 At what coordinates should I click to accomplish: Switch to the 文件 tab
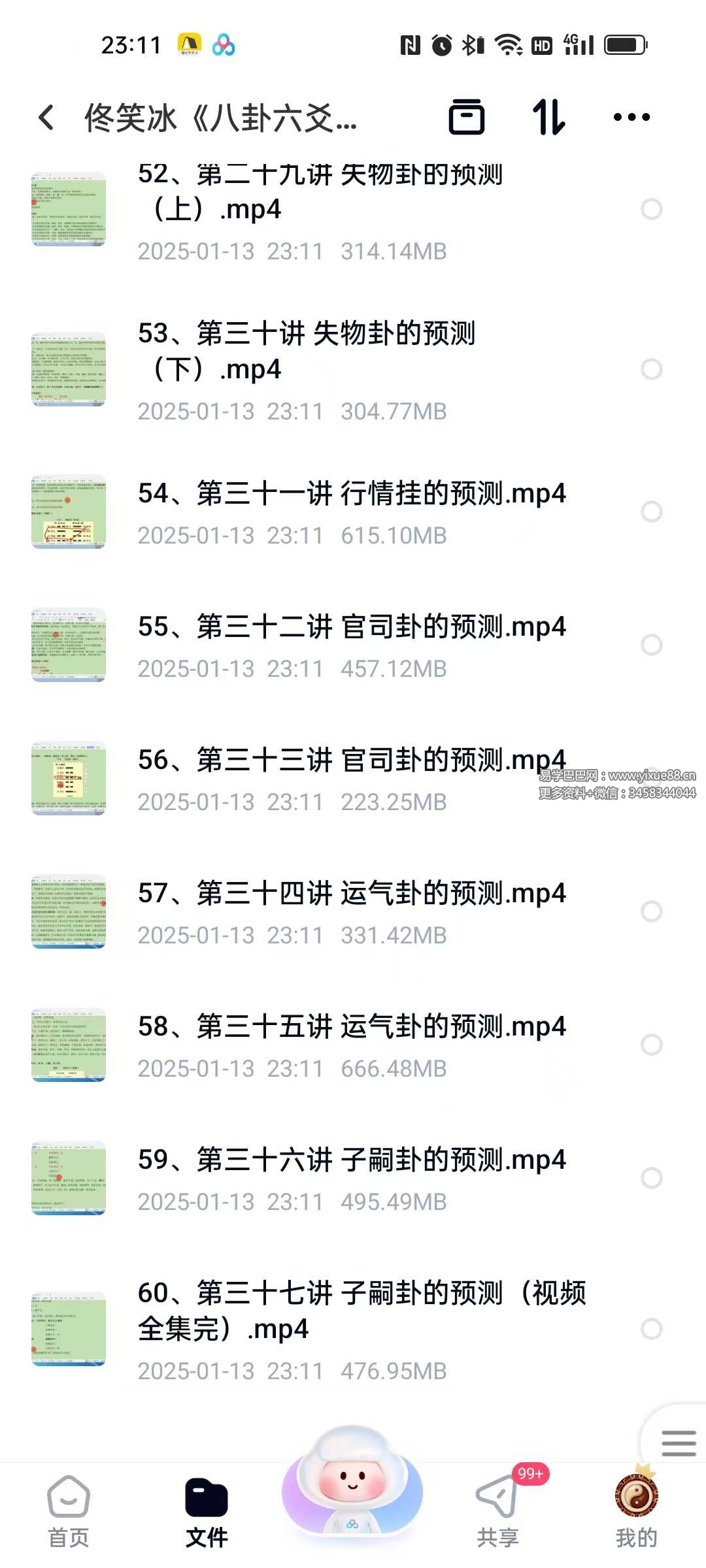[x=207, y=1511]
